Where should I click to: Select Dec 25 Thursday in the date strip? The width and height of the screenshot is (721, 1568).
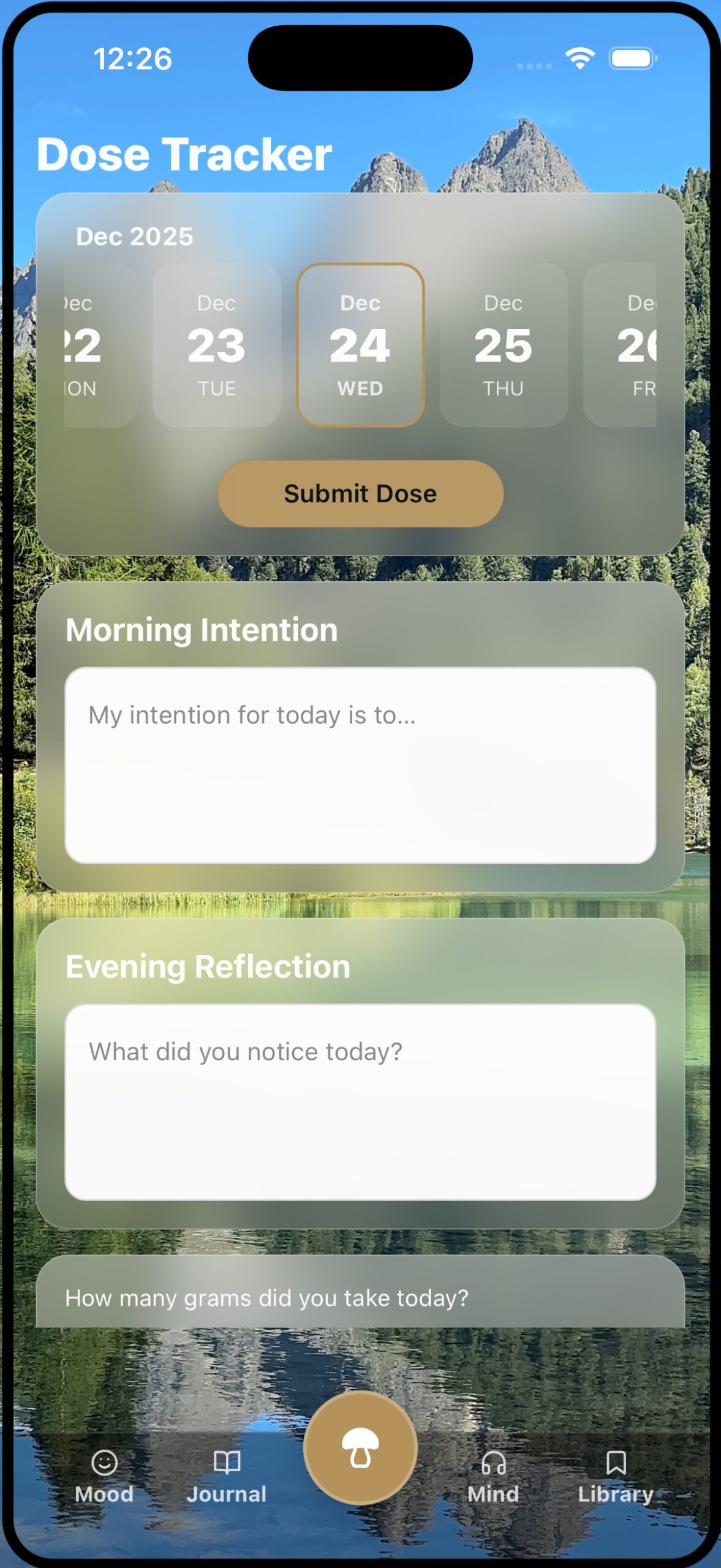pyautogui.click(x=503, y=345)
